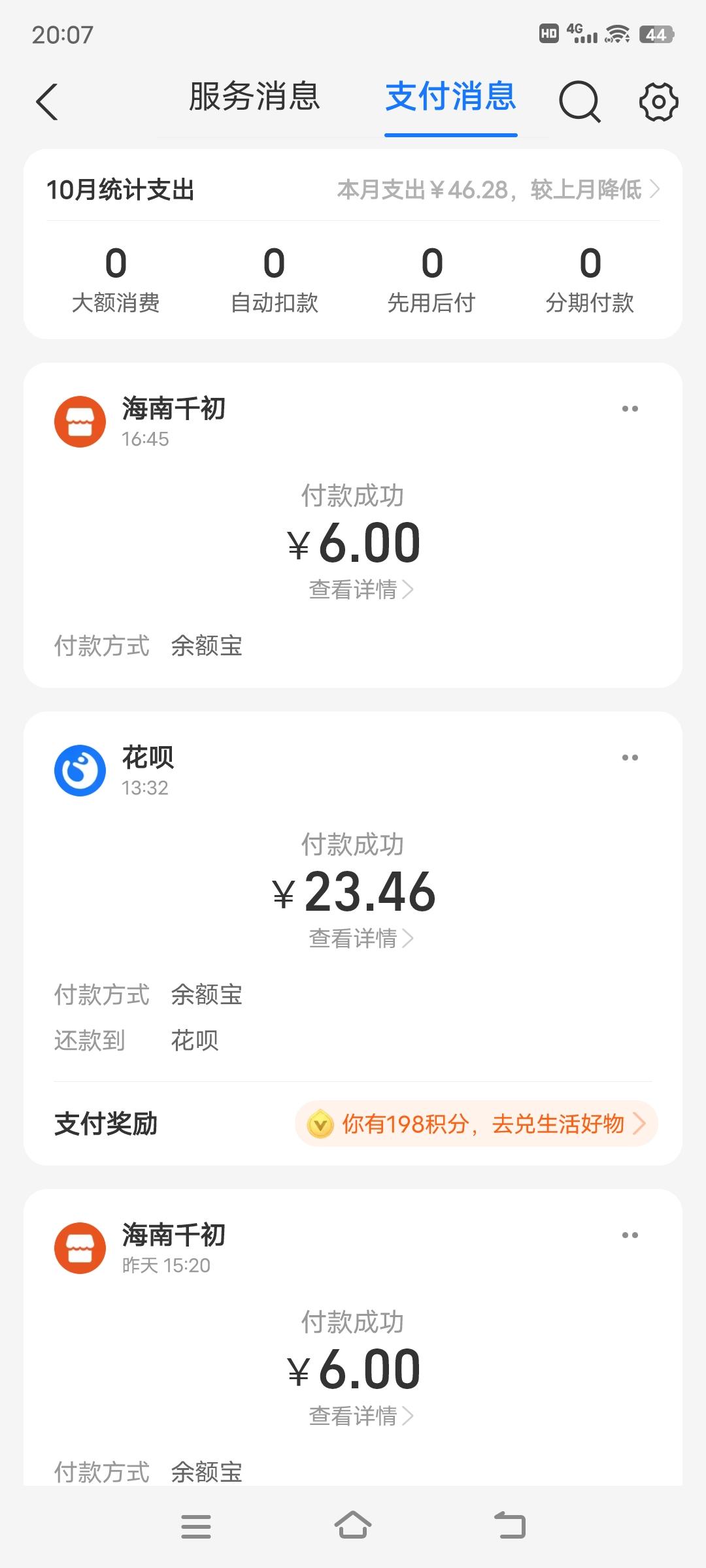Redeem the 198积分 reward offer
Screen dimensions: 706x1568
click(477, 1124)
